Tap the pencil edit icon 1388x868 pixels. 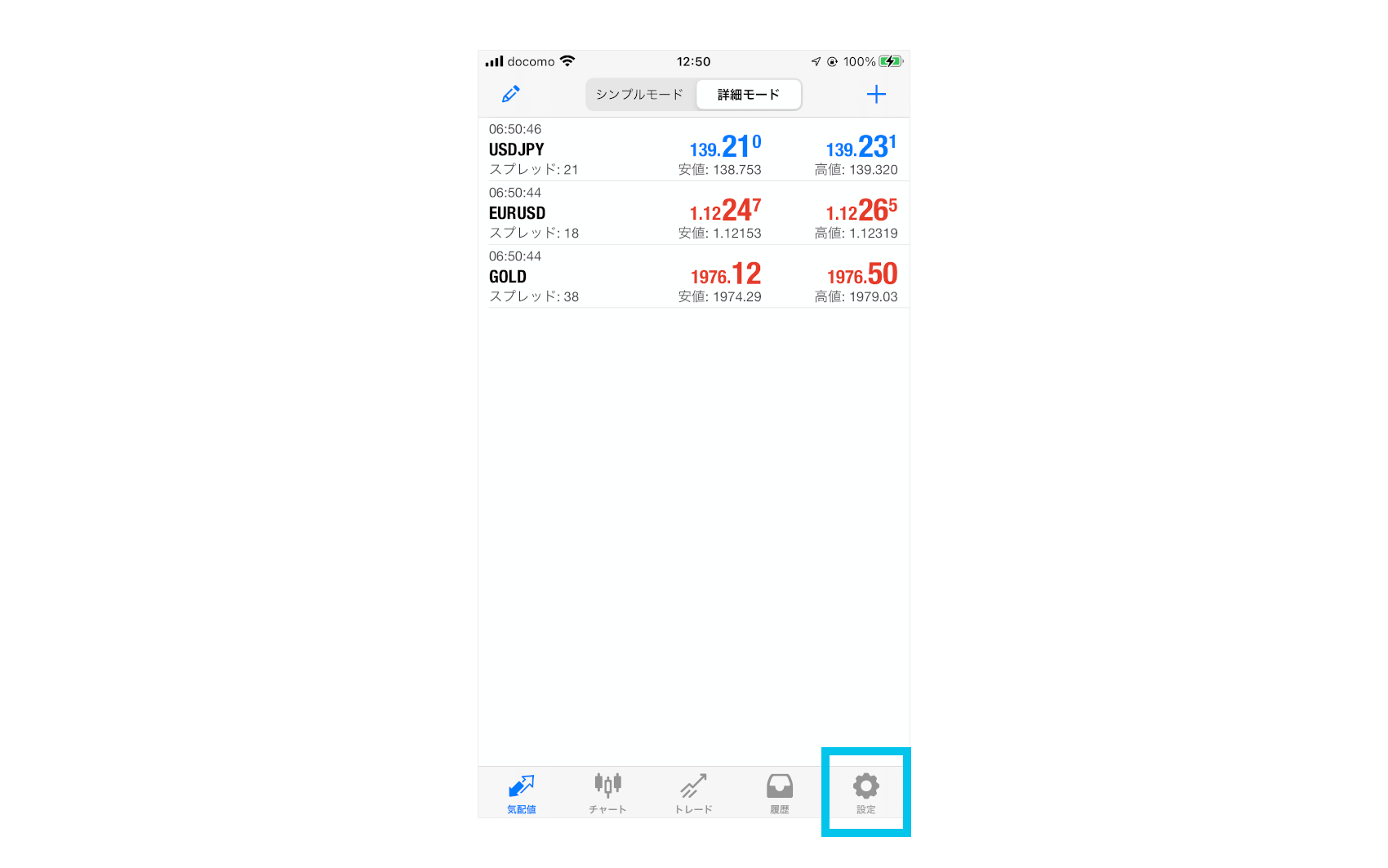[511, 95]
